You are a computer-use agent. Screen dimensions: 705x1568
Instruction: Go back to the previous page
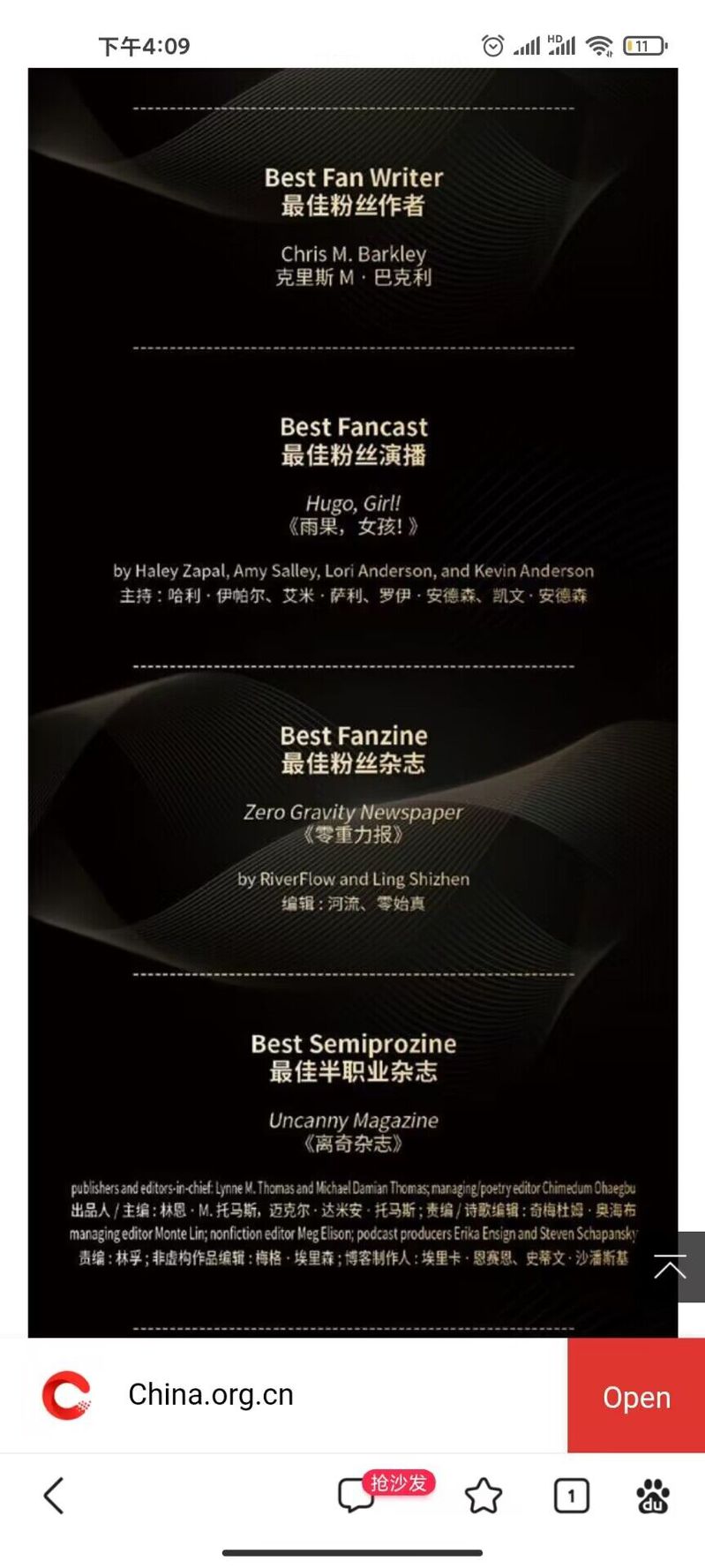(55, 1496)
